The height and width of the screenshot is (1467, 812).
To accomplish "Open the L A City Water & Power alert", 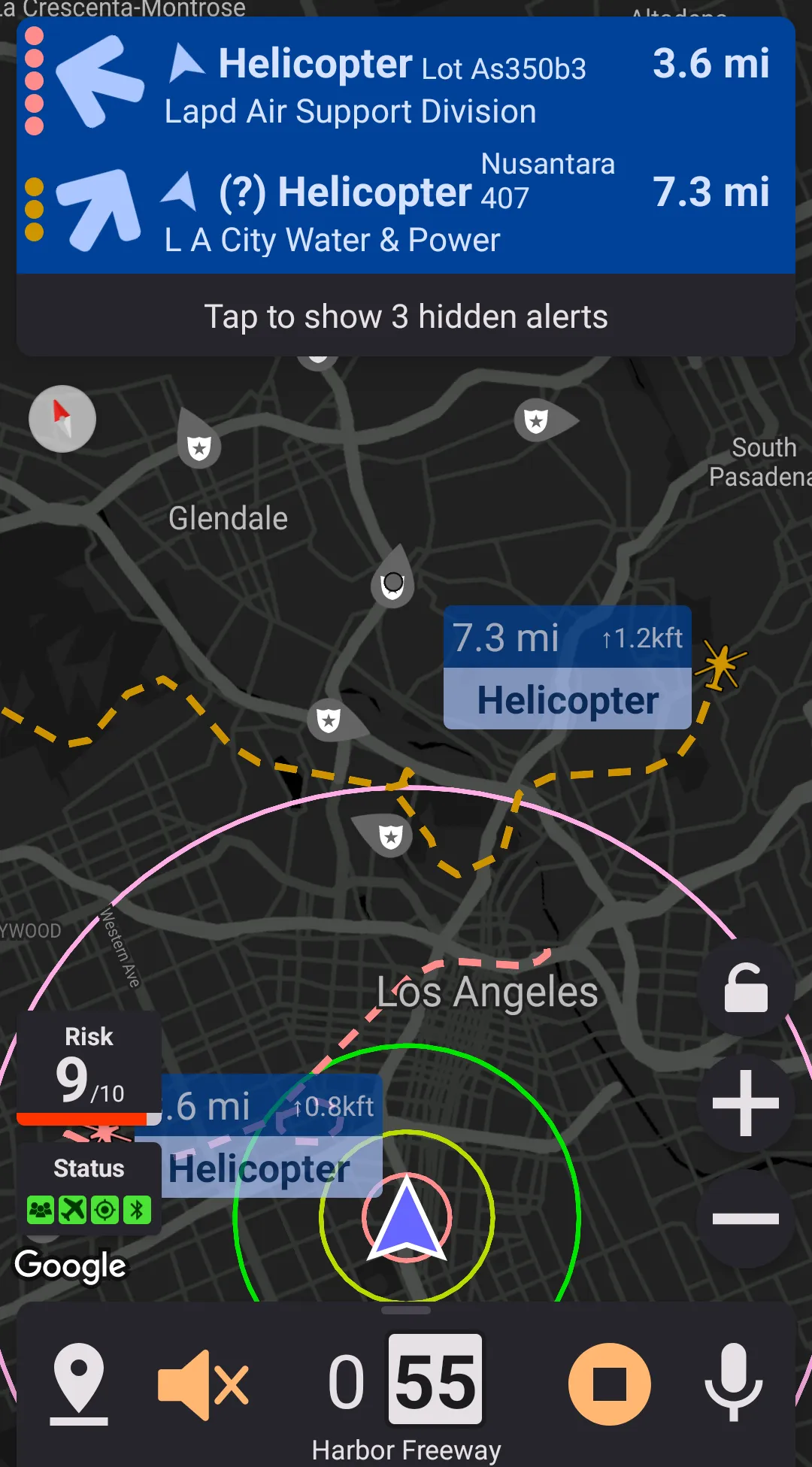I will pos(406,211).
